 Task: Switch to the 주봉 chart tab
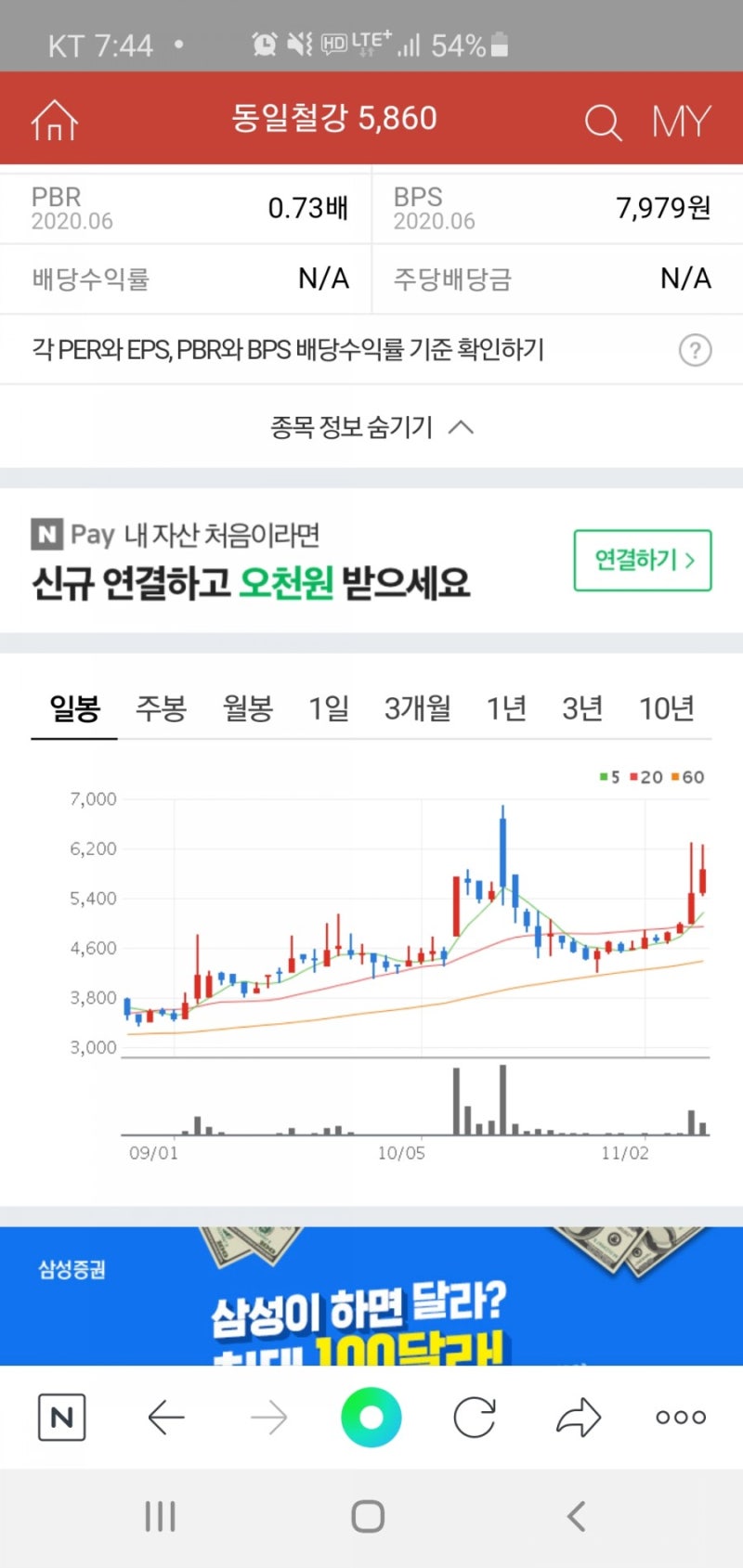click(x=161, y=708)
